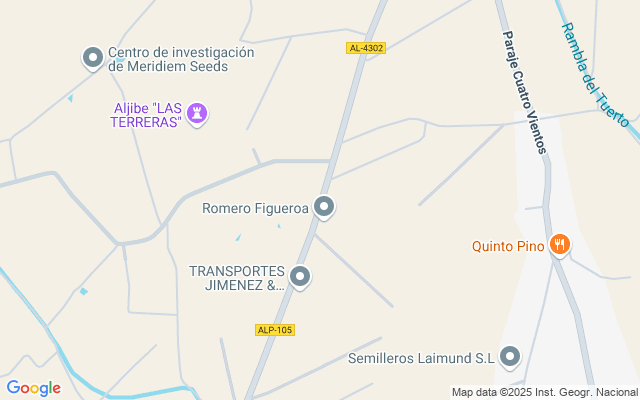Tap the Romero Figueroa place pin
This screenshot has width=640, height=400.
324,207
